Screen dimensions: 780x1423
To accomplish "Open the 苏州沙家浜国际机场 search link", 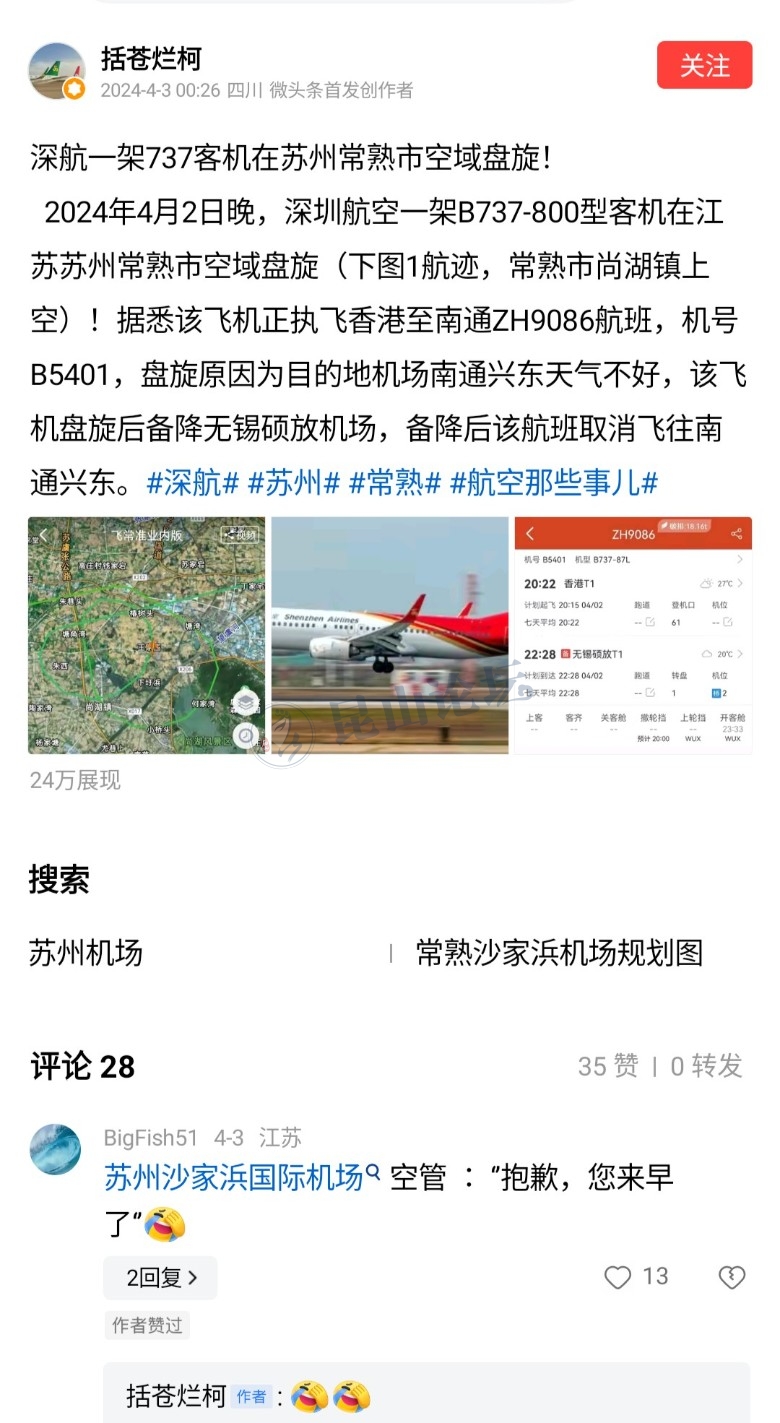I will click(241, 1177).
